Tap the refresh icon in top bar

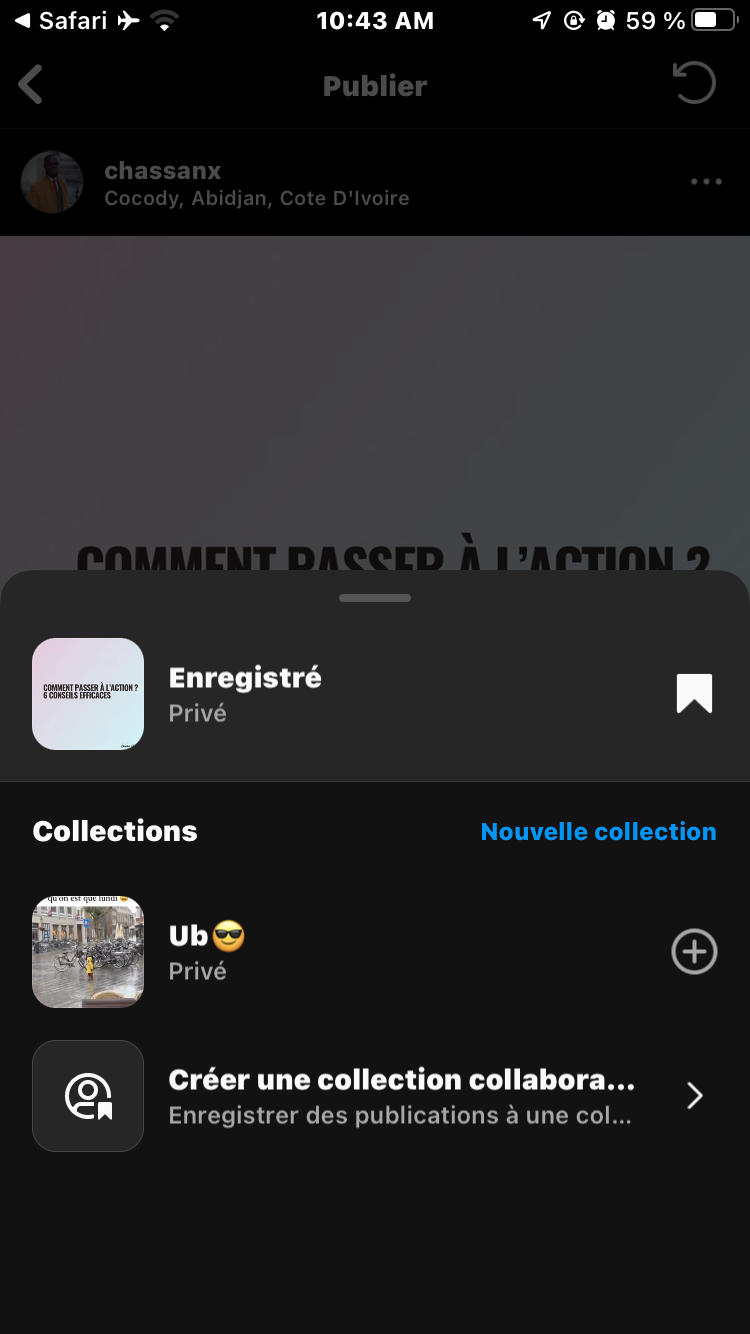pos(694,83)
